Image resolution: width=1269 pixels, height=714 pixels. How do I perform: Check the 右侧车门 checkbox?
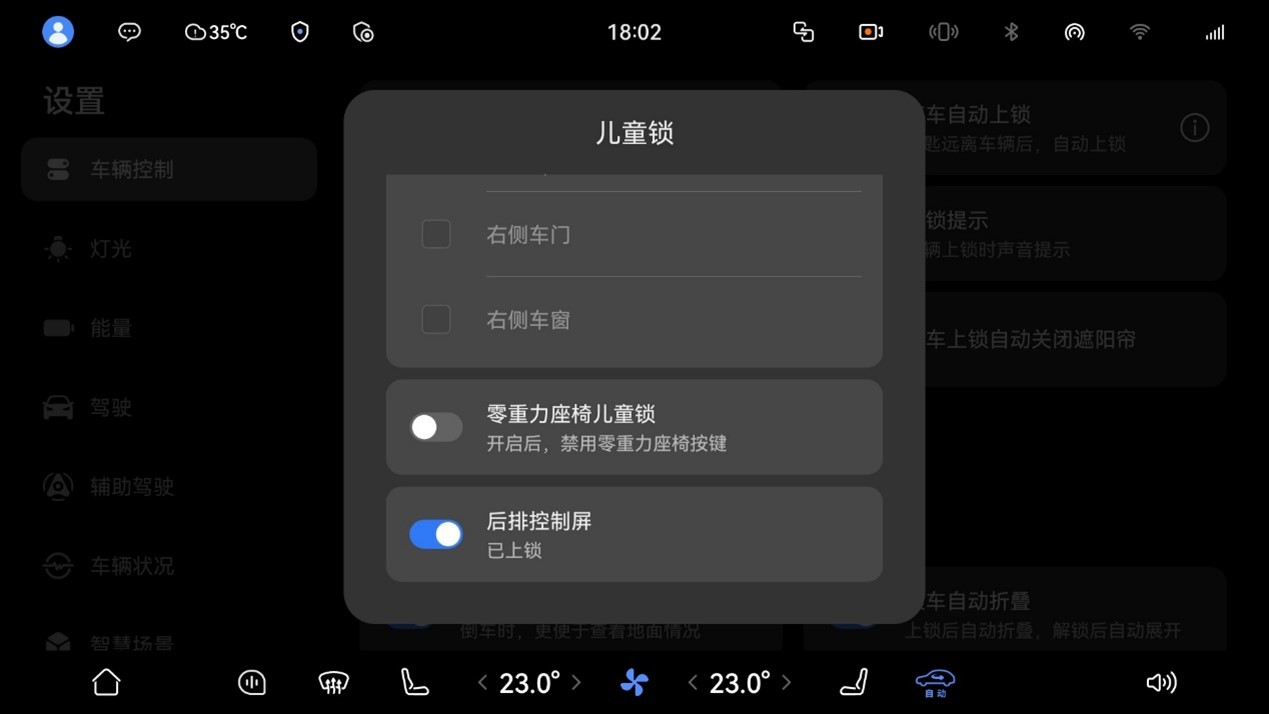pyautogui.click(x=436, y=234)
